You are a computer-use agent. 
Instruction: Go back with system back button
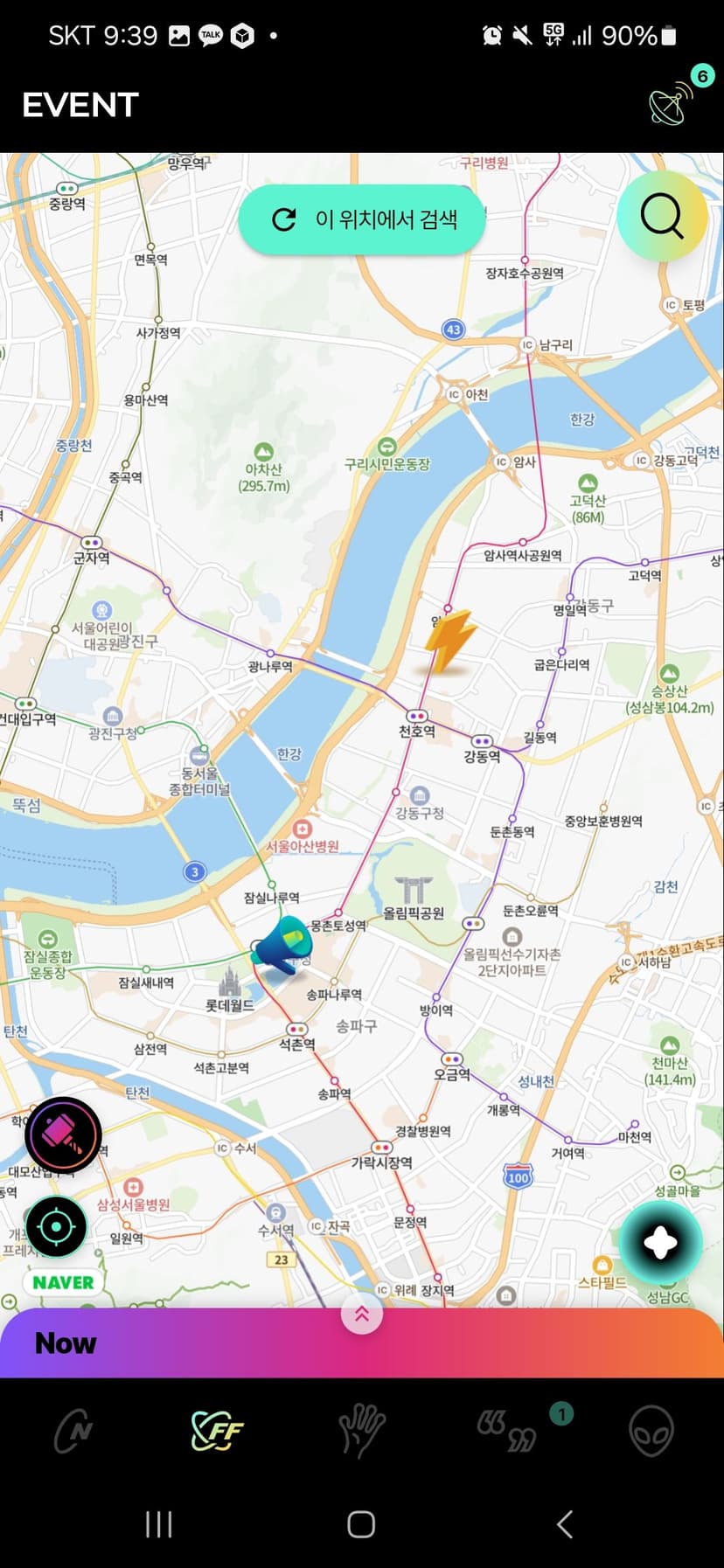coord(565,1524)
